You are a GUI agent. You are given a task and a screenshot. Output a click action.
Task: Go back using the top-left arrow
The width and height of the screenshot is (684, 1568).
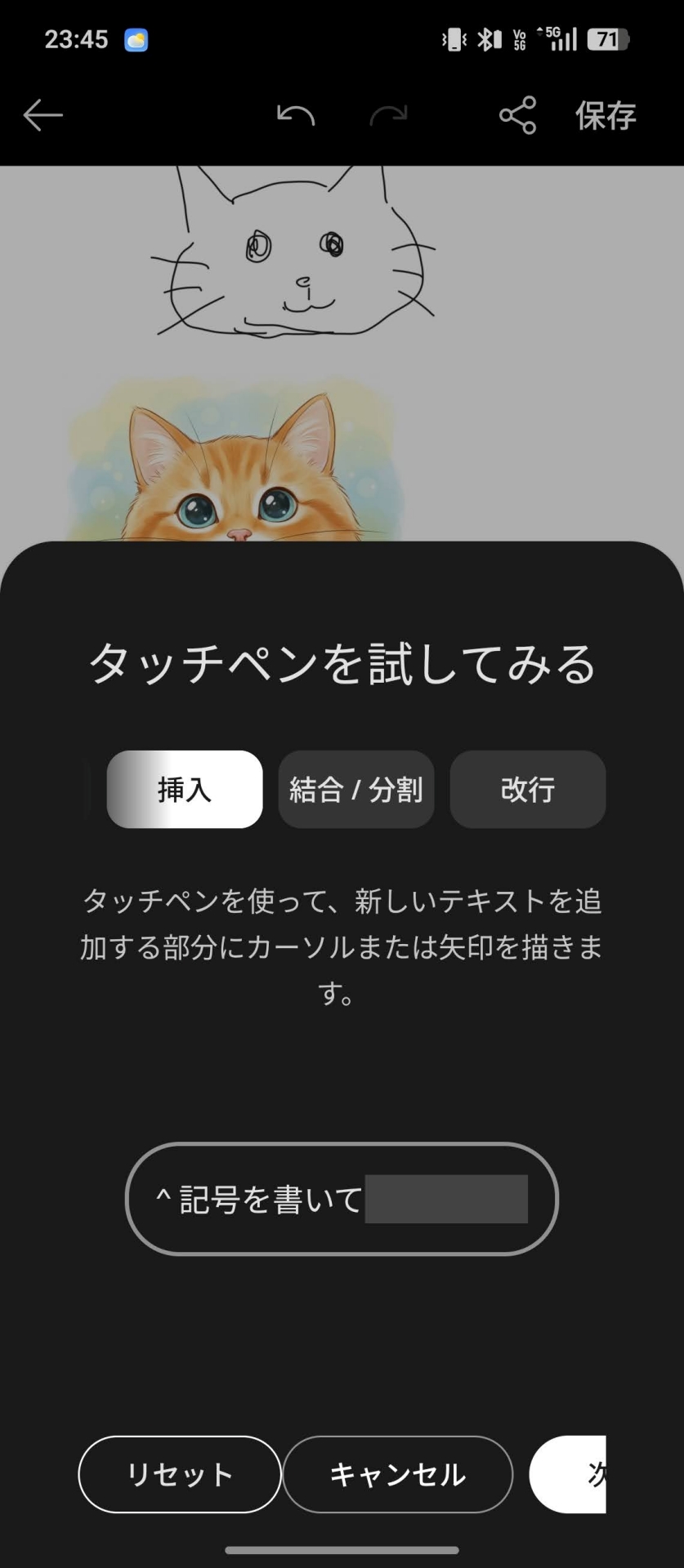[42, 116]
